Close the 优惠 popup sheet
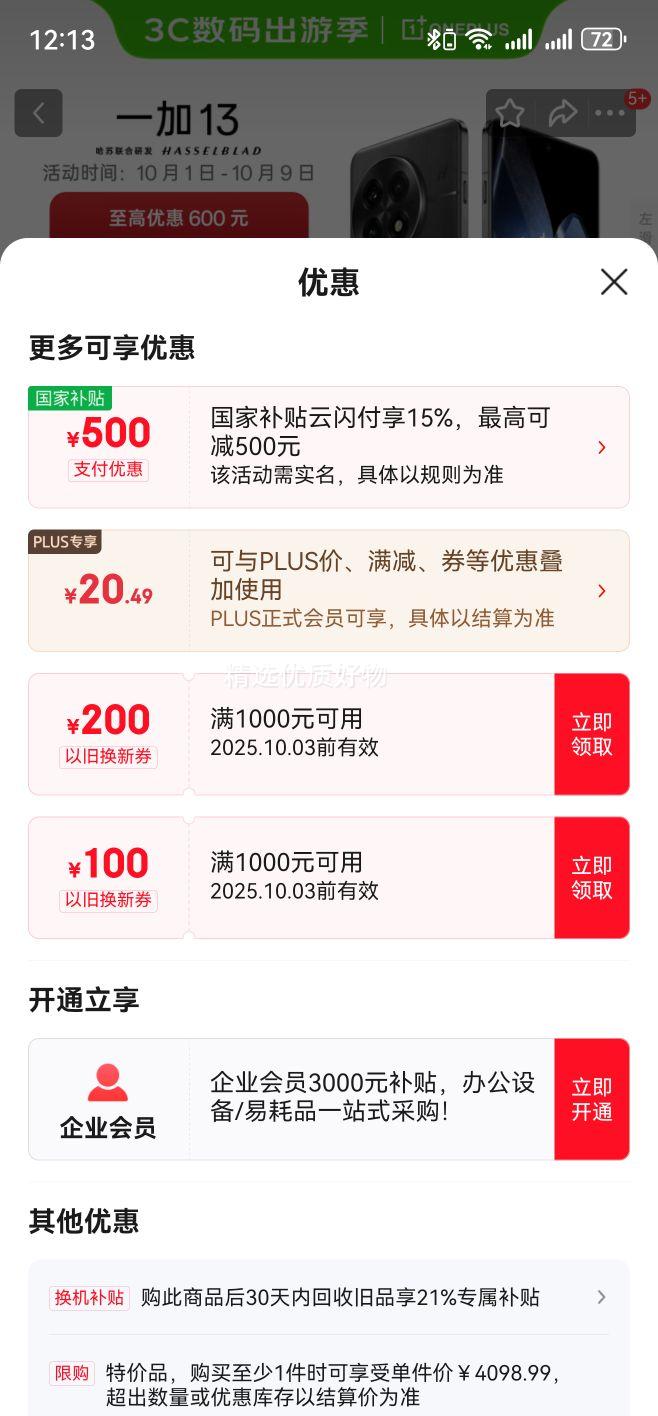Viewport: 658px width, 1416px height. click(613, 282)
